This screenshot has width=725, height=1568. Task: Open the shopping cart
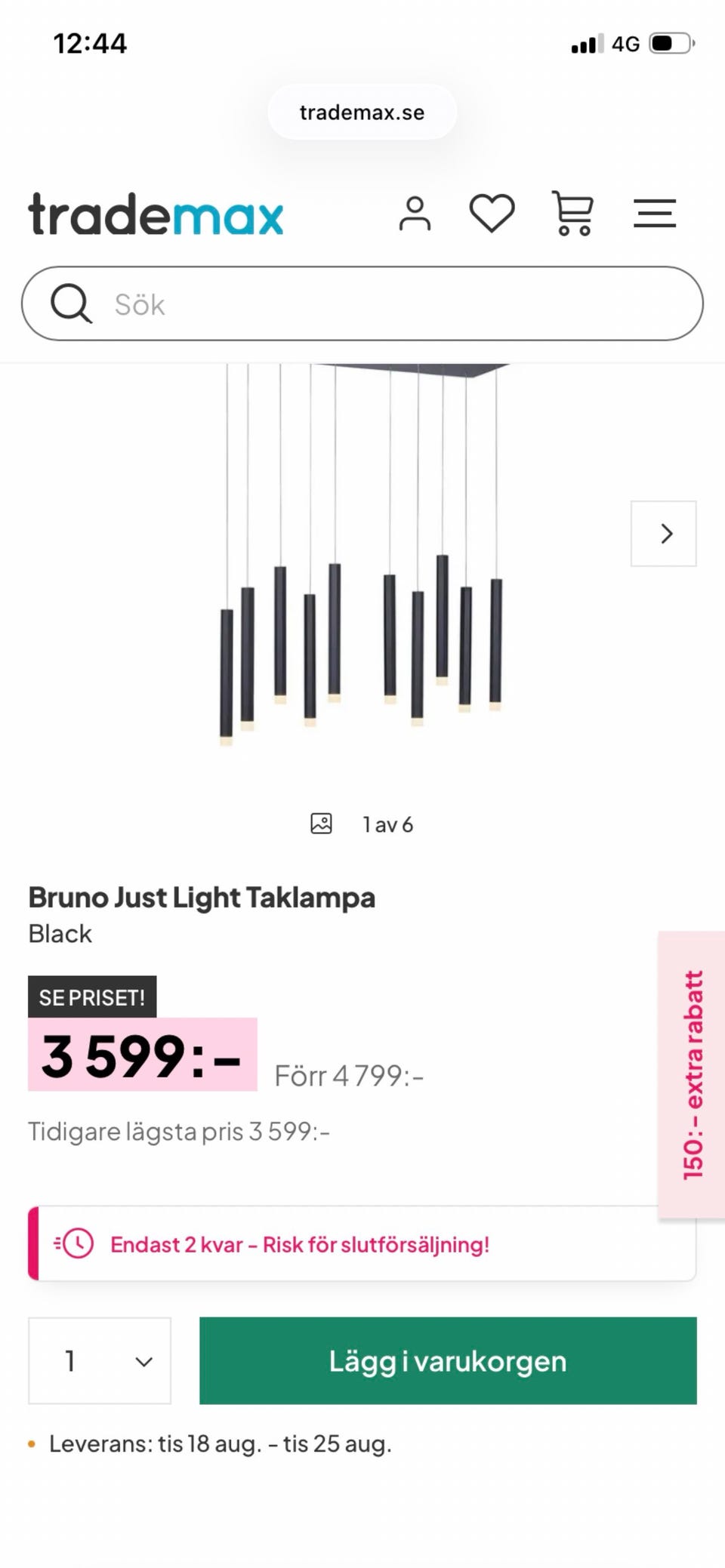click(573, 214)
